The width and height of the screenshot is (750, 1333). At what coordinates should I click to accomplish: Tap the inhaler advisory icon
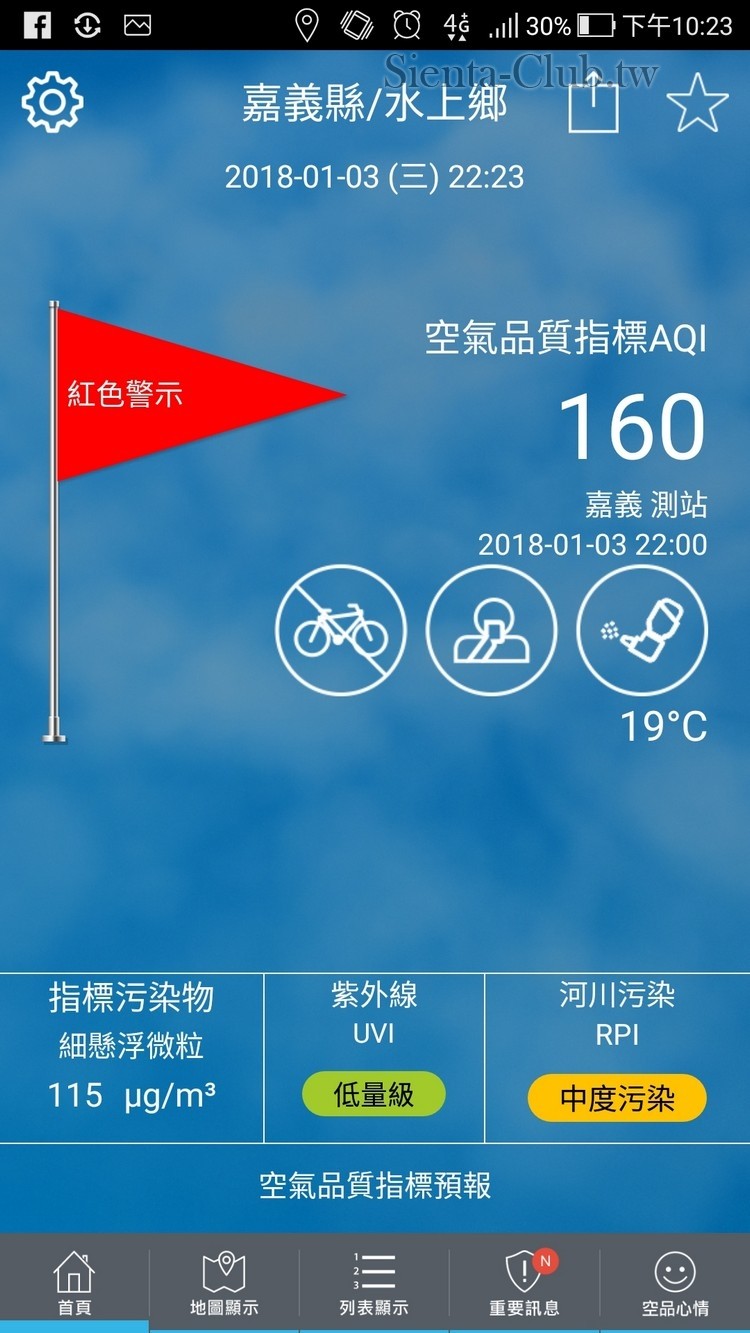pos(642,630)
